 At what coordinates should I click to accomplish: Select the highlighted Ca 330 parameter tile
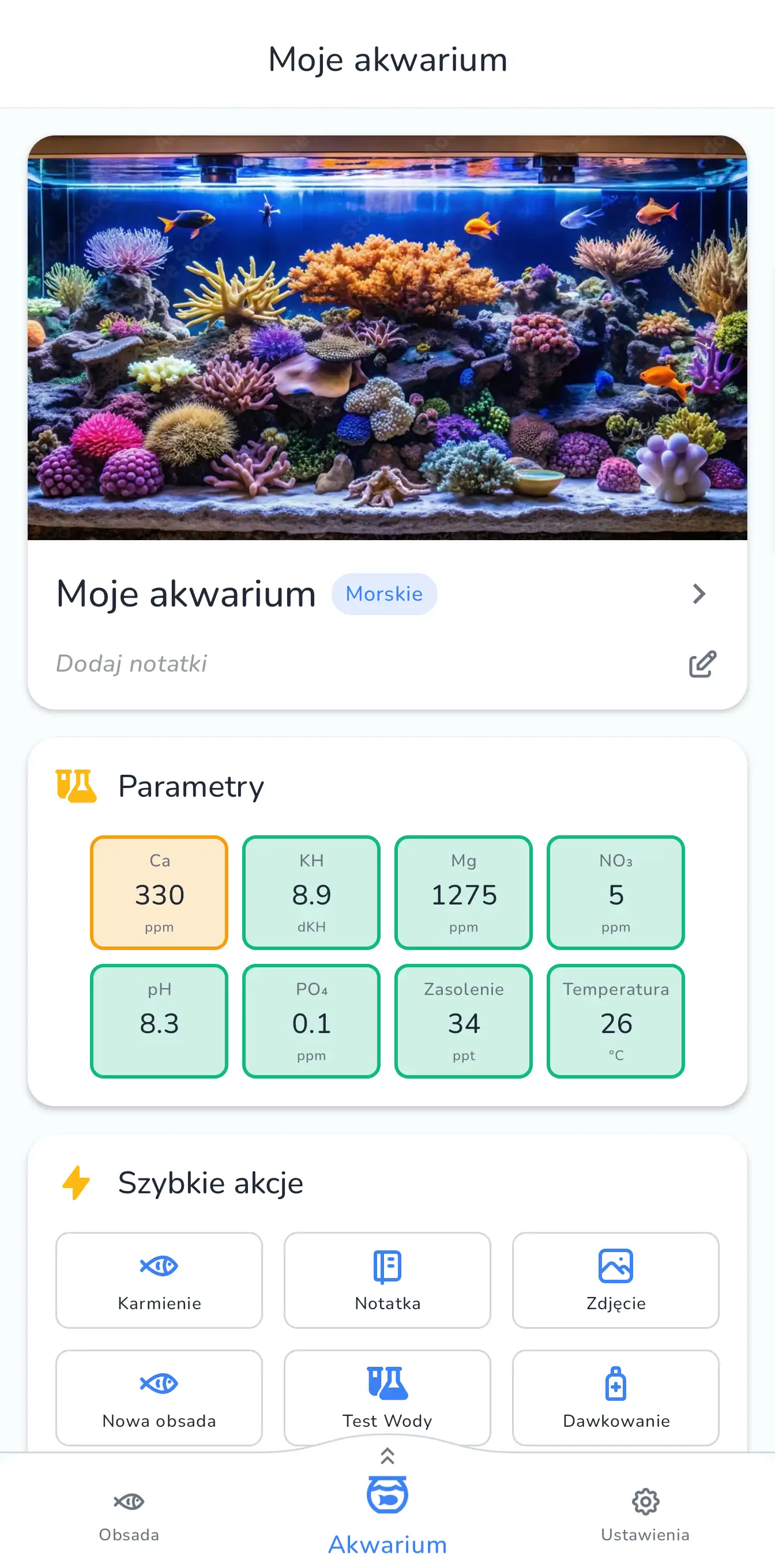pos(159,893)
